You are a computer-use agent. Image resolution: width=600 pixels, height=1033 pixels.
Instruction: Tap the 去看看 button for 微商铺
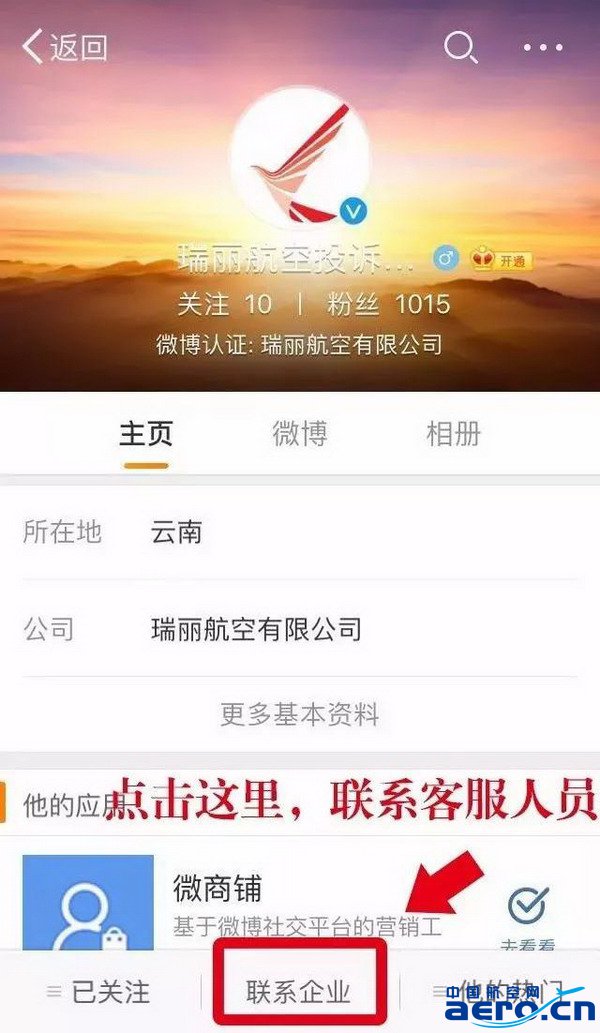527,915
